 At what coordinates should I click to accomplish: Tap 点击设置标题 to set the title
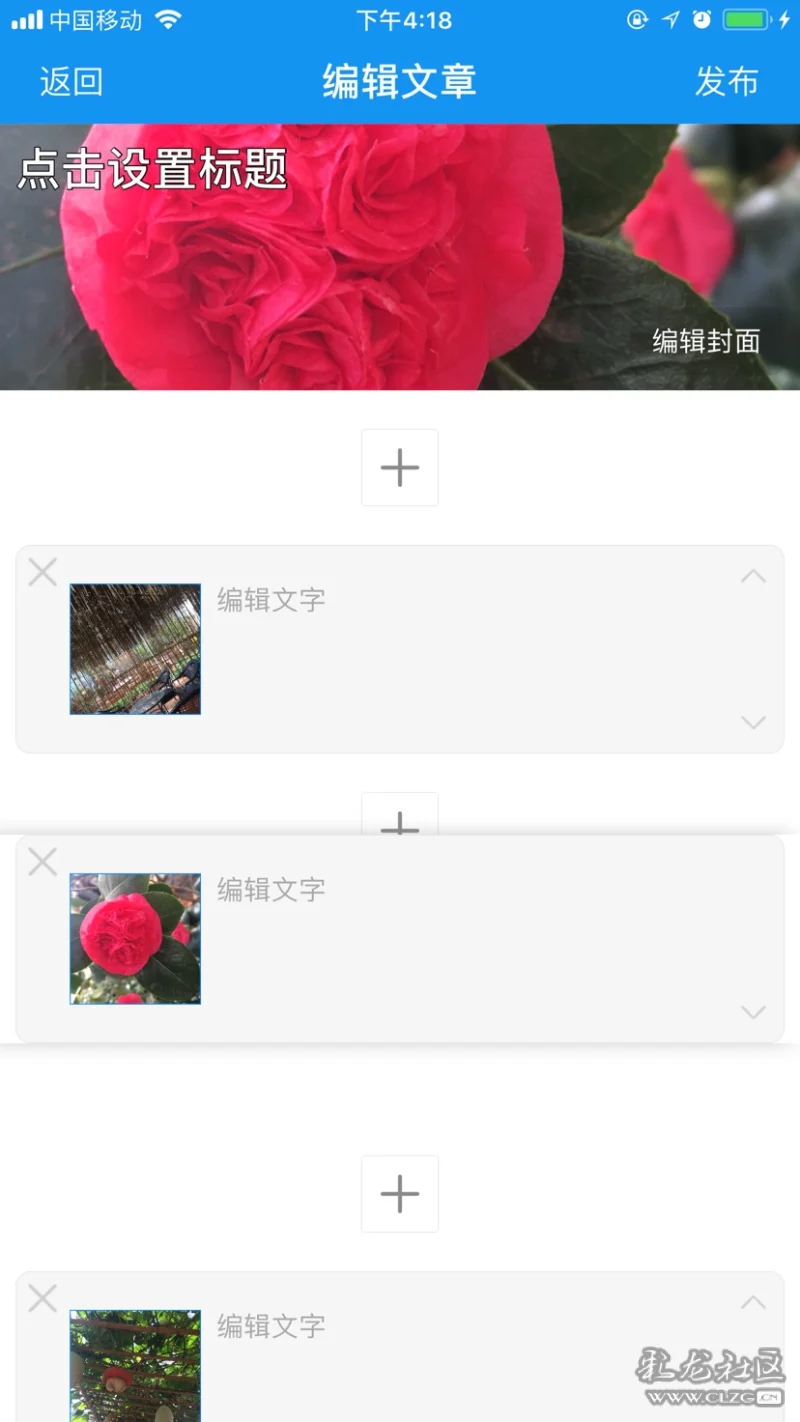point(153,169)
